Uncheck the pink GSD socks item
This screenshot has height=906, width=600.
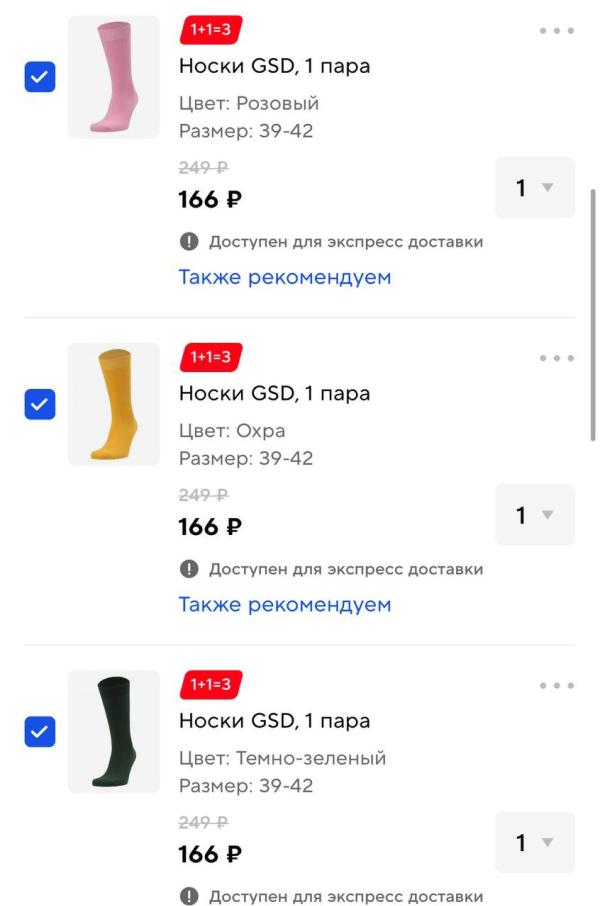click(x=40, y=76)
